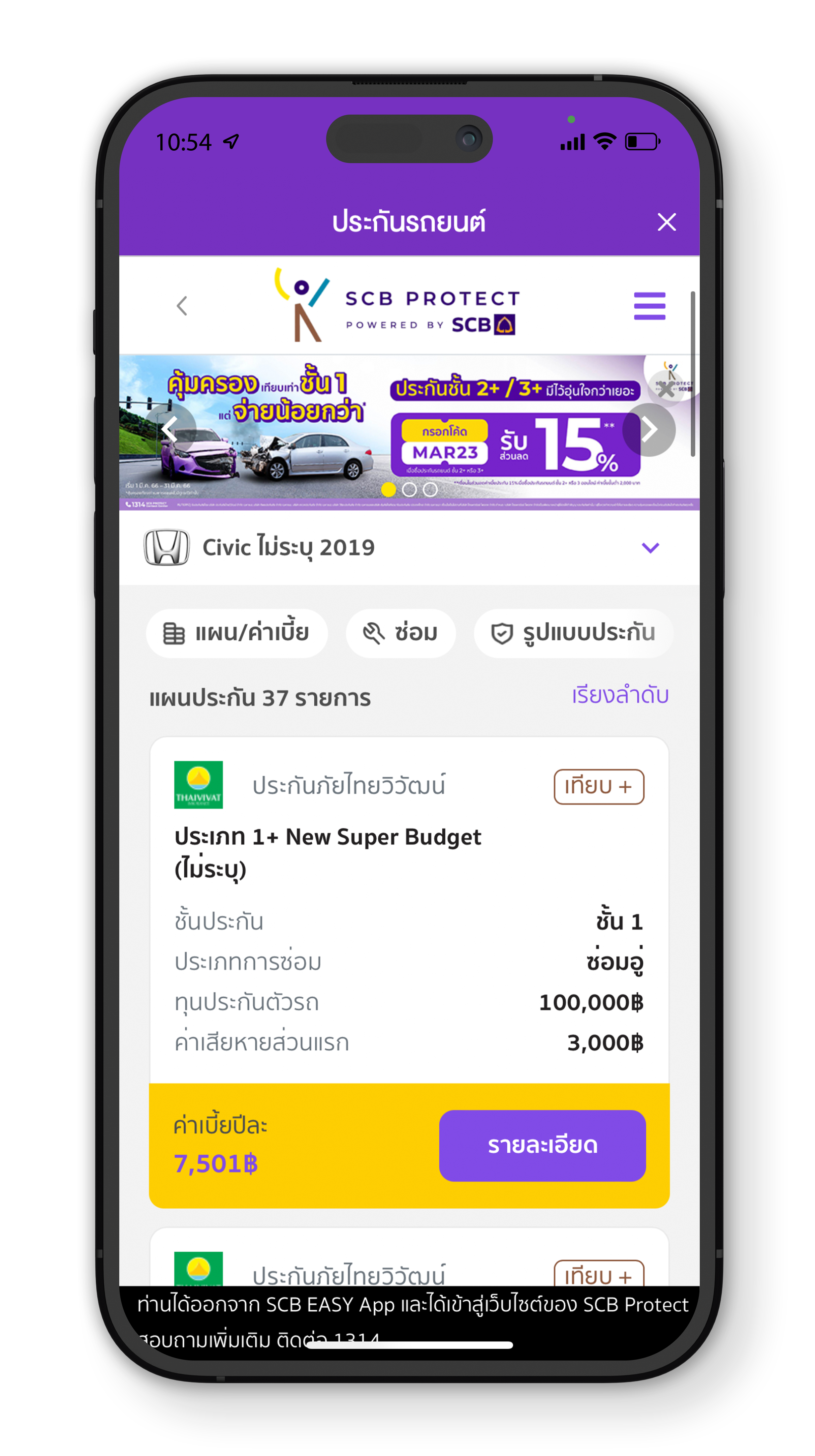The height and width of the screenshot is (1456, 815).
Task: Show the next promotion banner
Action: [x=649, y=430]
